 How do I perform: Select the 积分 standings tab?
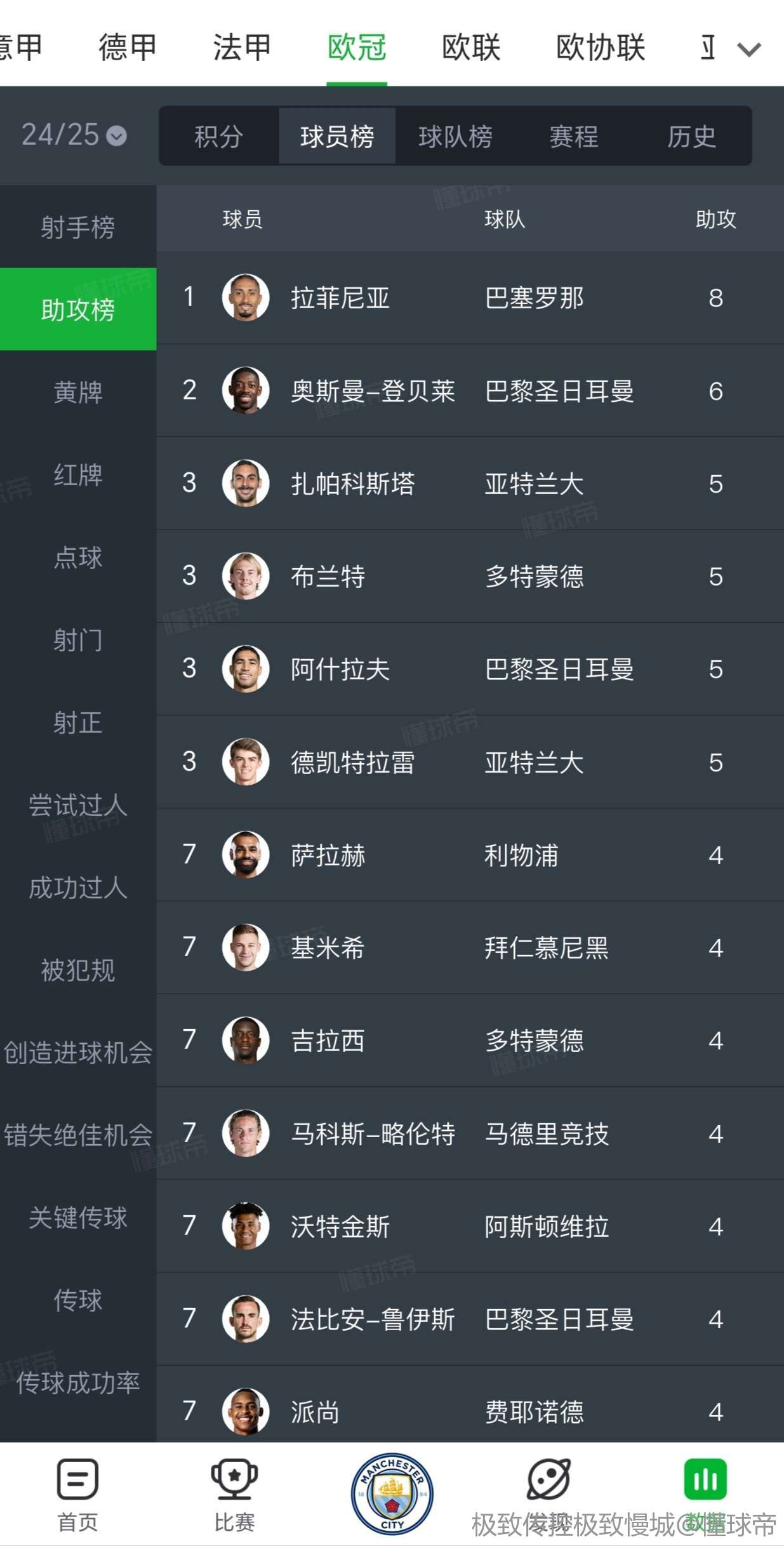point(218,137)
